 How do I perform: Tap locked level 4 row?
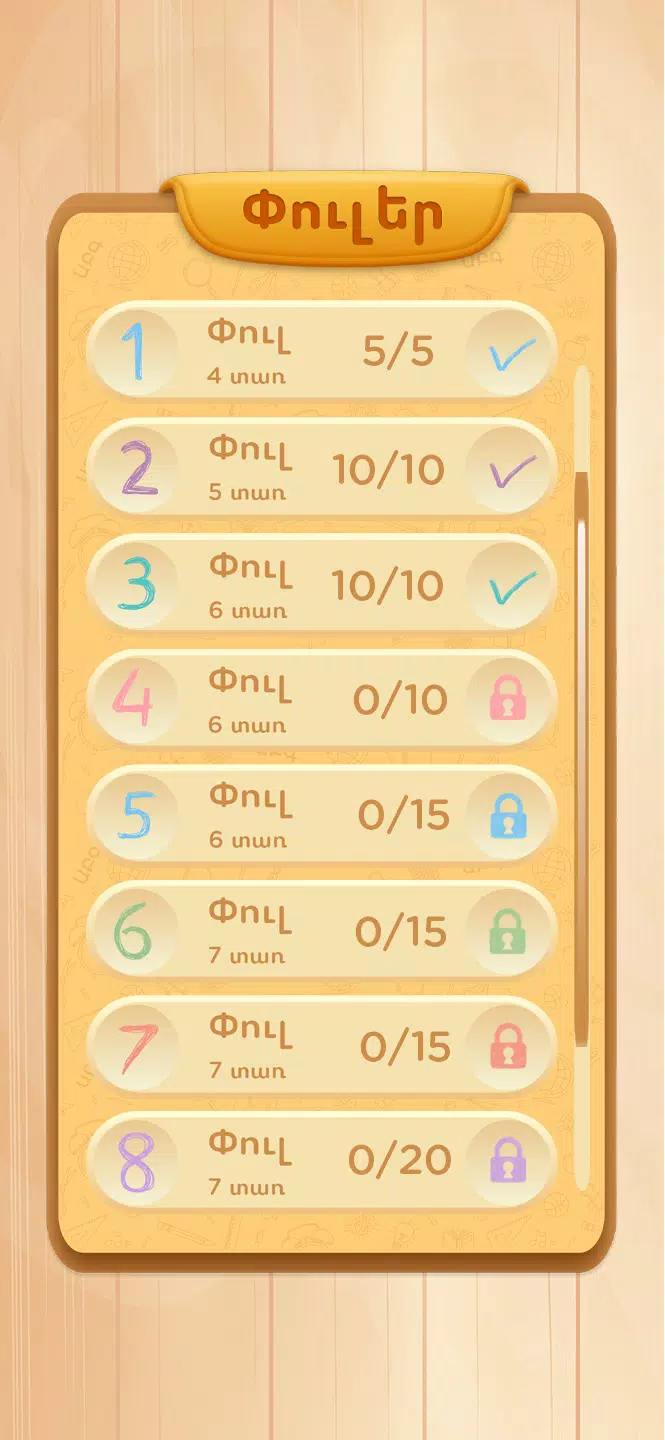point(320,699)
